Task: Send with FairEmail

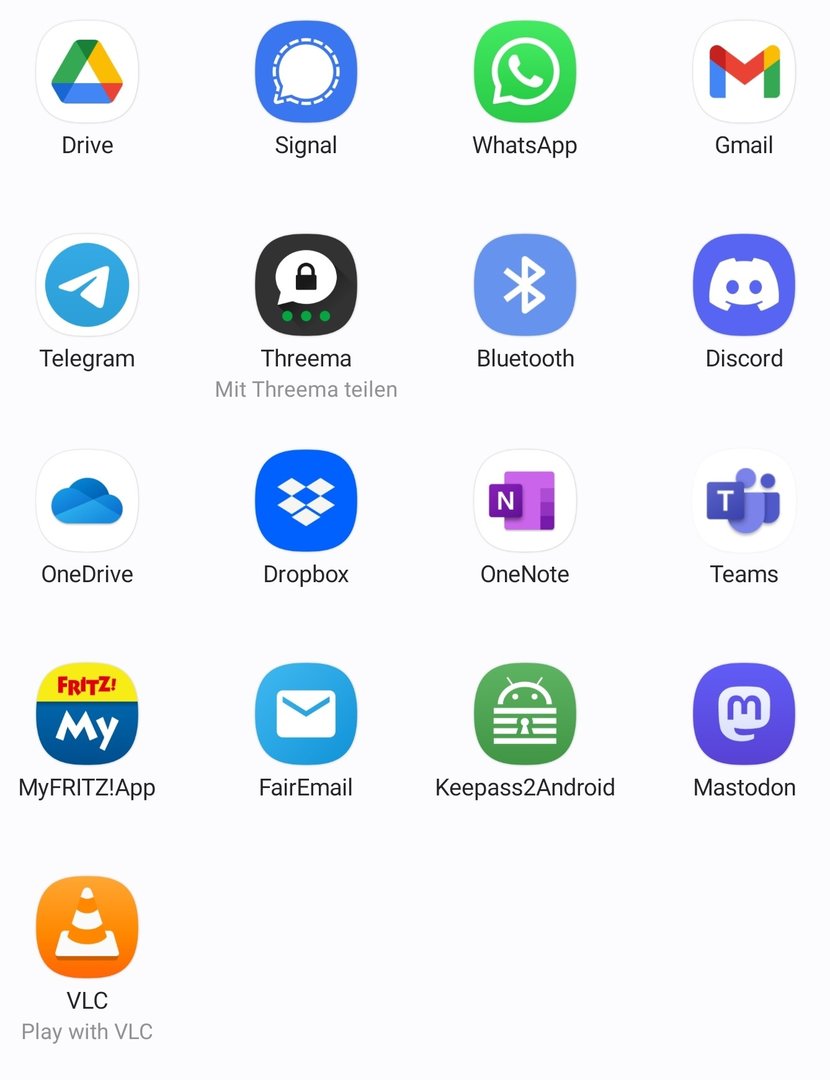Action: [306, 713]
